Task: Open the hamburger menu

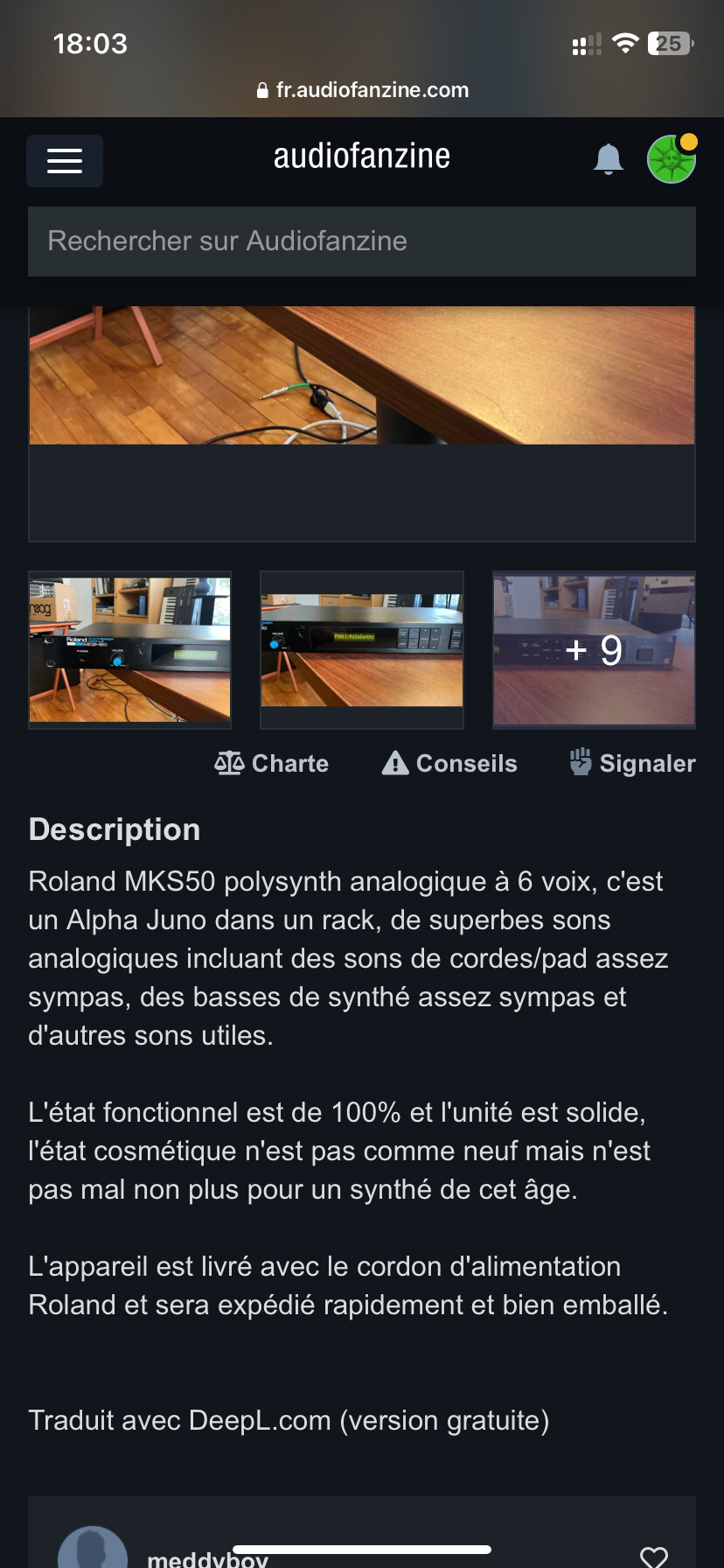Action: 65,160
